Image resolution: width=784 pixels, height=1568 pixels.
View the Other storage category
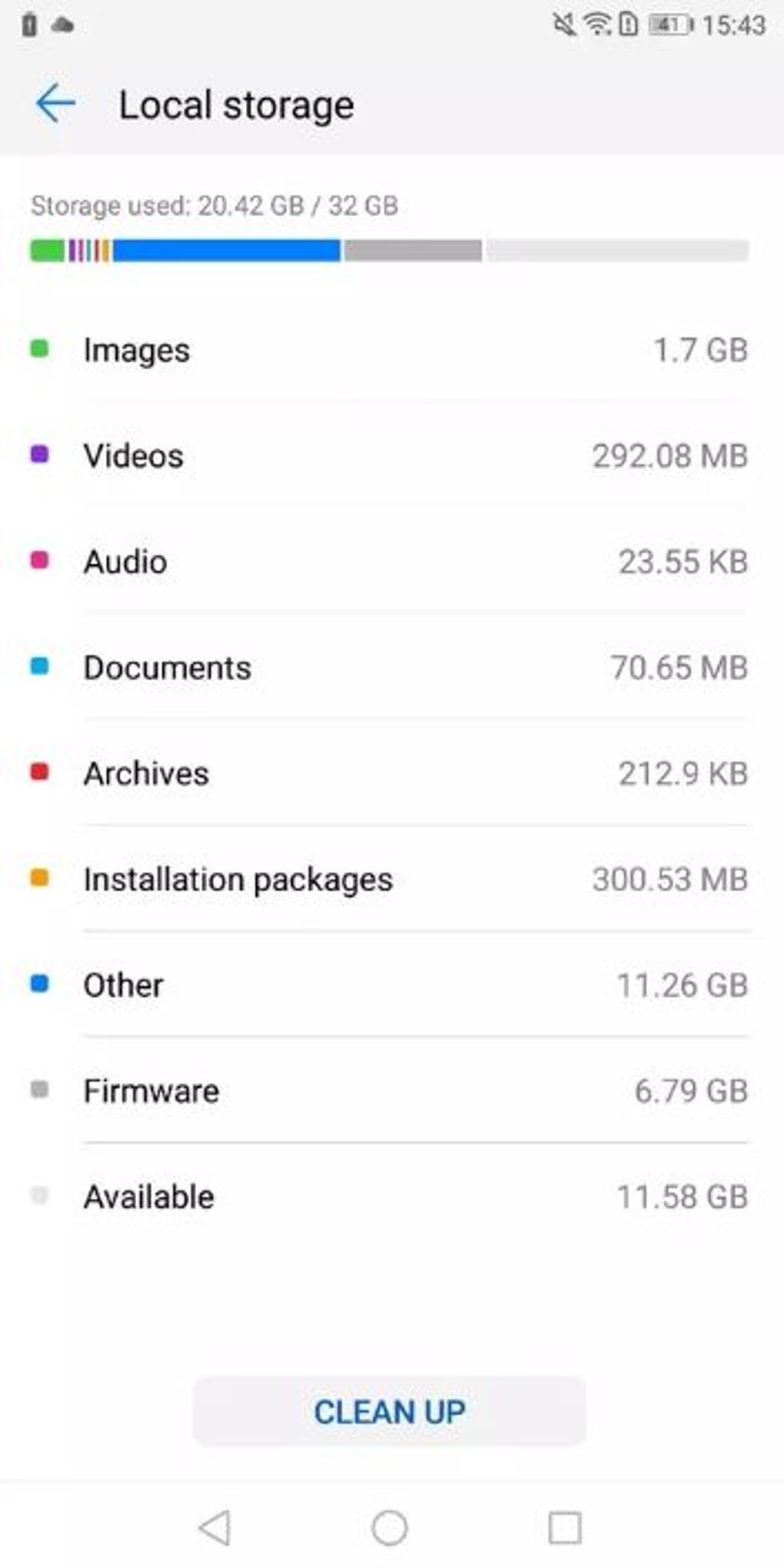coord(392,985)
